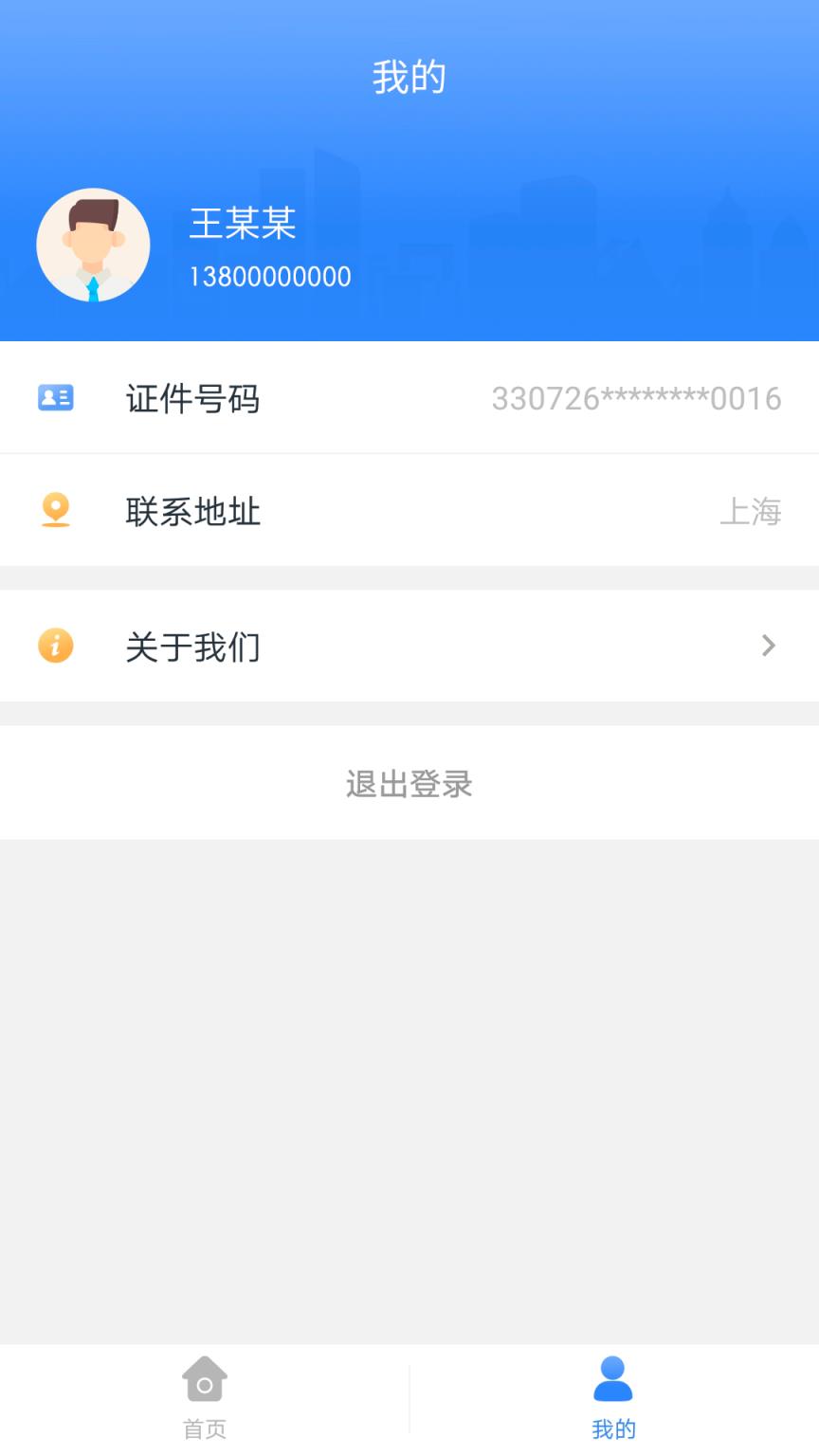
Task: Click the 上海 address value
Action: pyautogui.click(x=753, y=510)
